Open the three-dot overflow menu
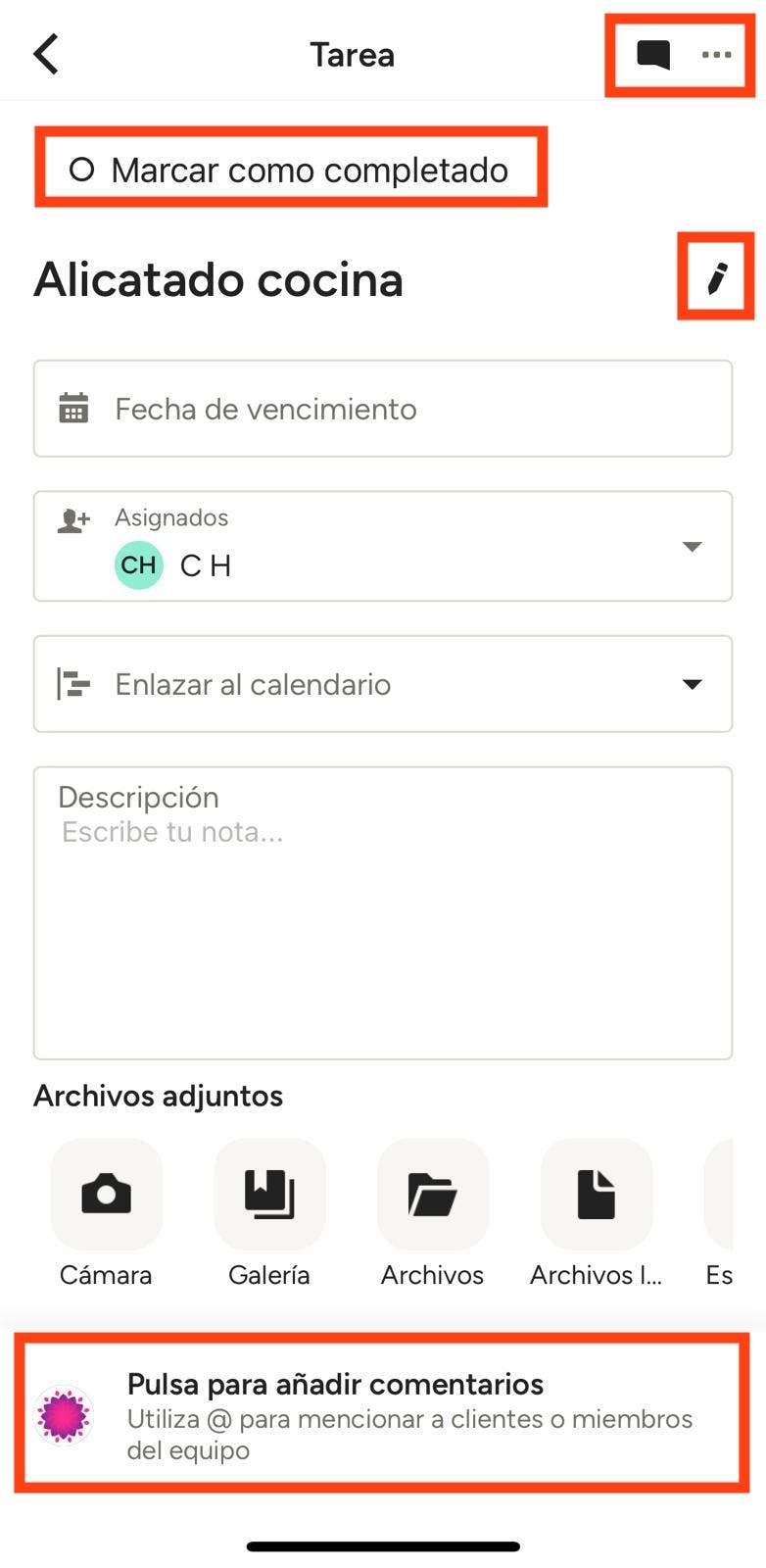766x1568 pixels. tap(716, 55)
